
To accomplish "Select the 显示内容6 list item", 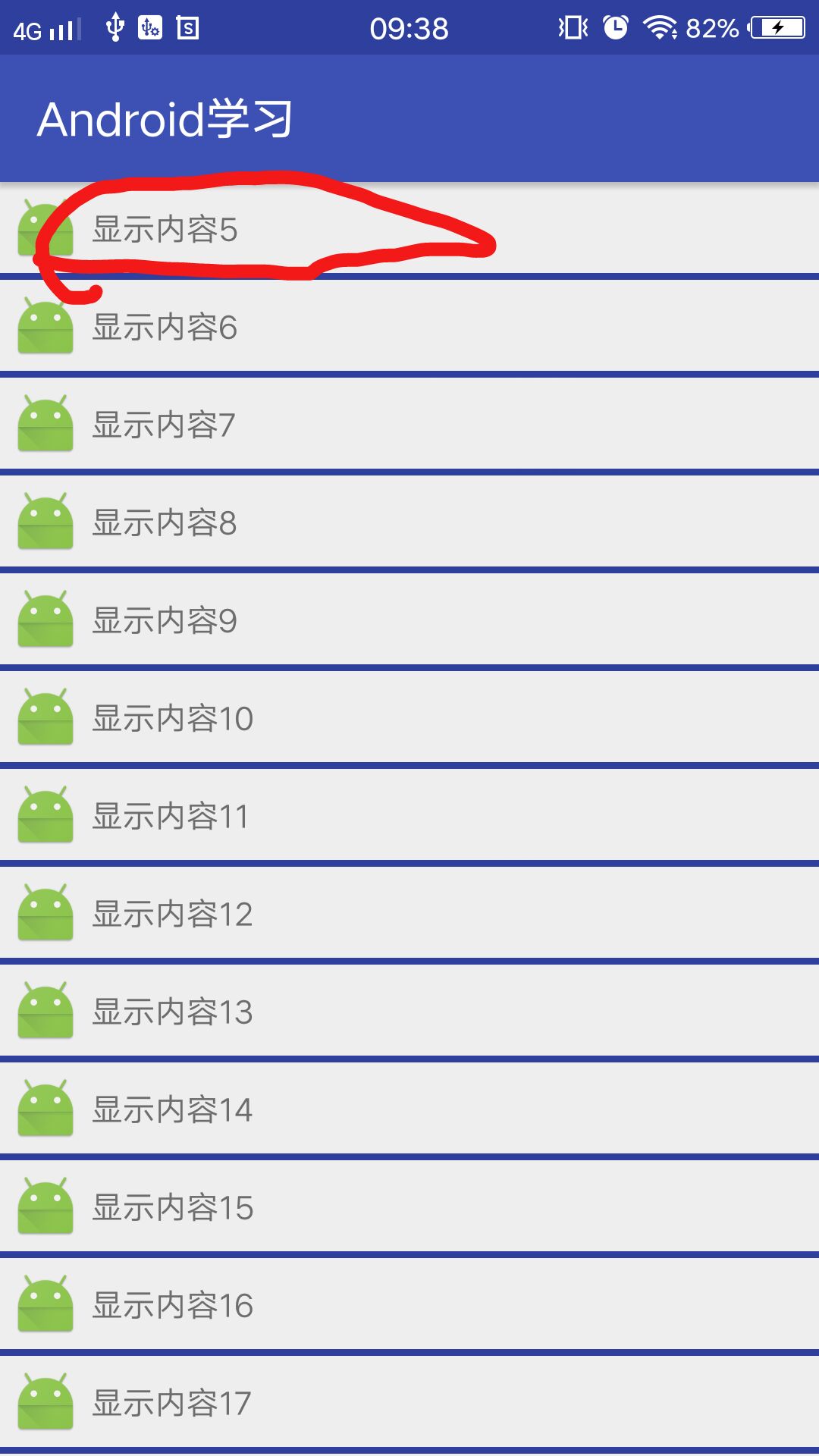I will [409, 326].
